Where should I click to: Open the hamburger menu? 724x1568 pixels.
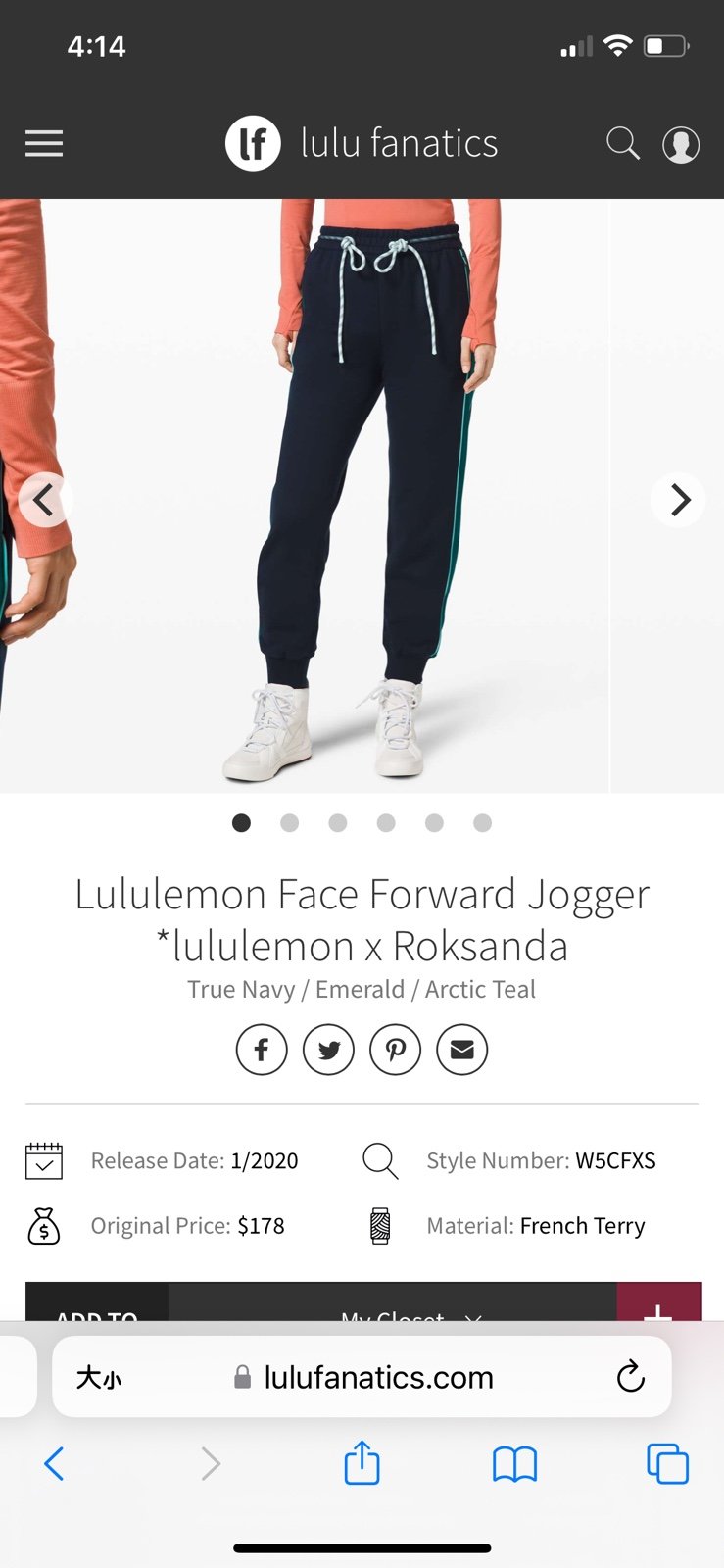[44, 144]
